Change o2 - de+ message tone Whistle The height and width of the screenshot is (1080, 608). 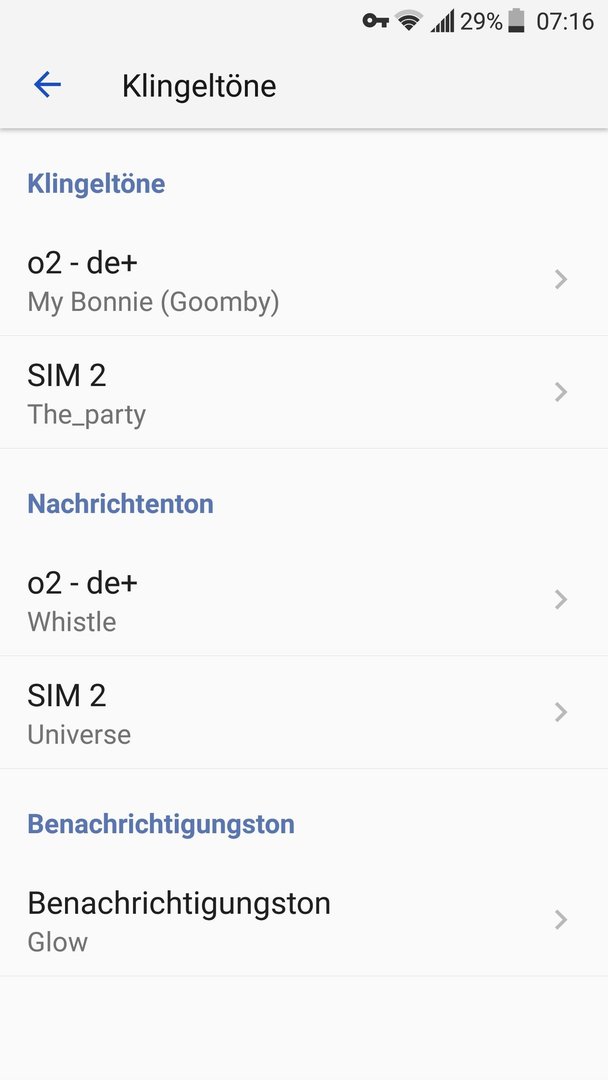(304, 600)
